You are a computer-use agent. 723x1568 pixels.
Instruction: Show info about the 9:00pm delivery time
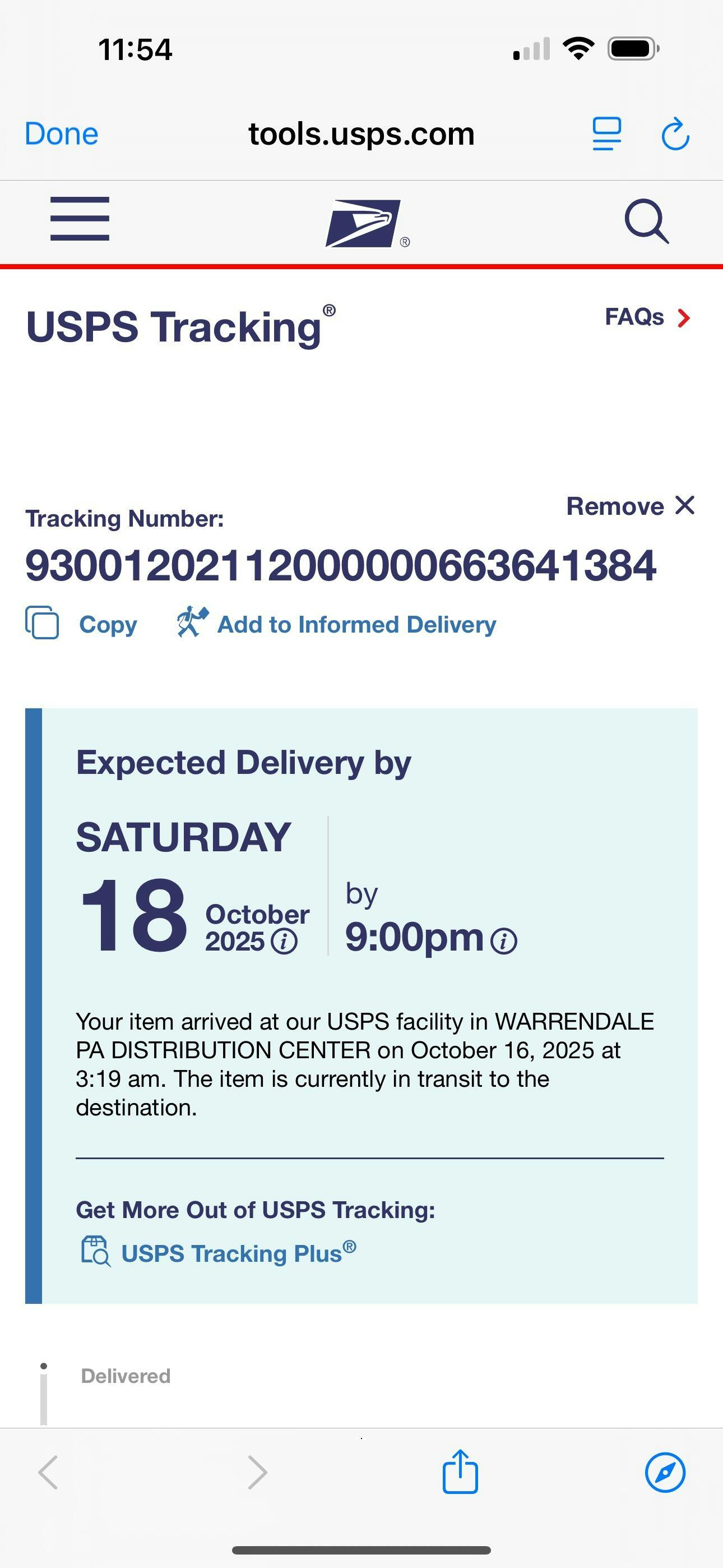[x=504, y=941]
